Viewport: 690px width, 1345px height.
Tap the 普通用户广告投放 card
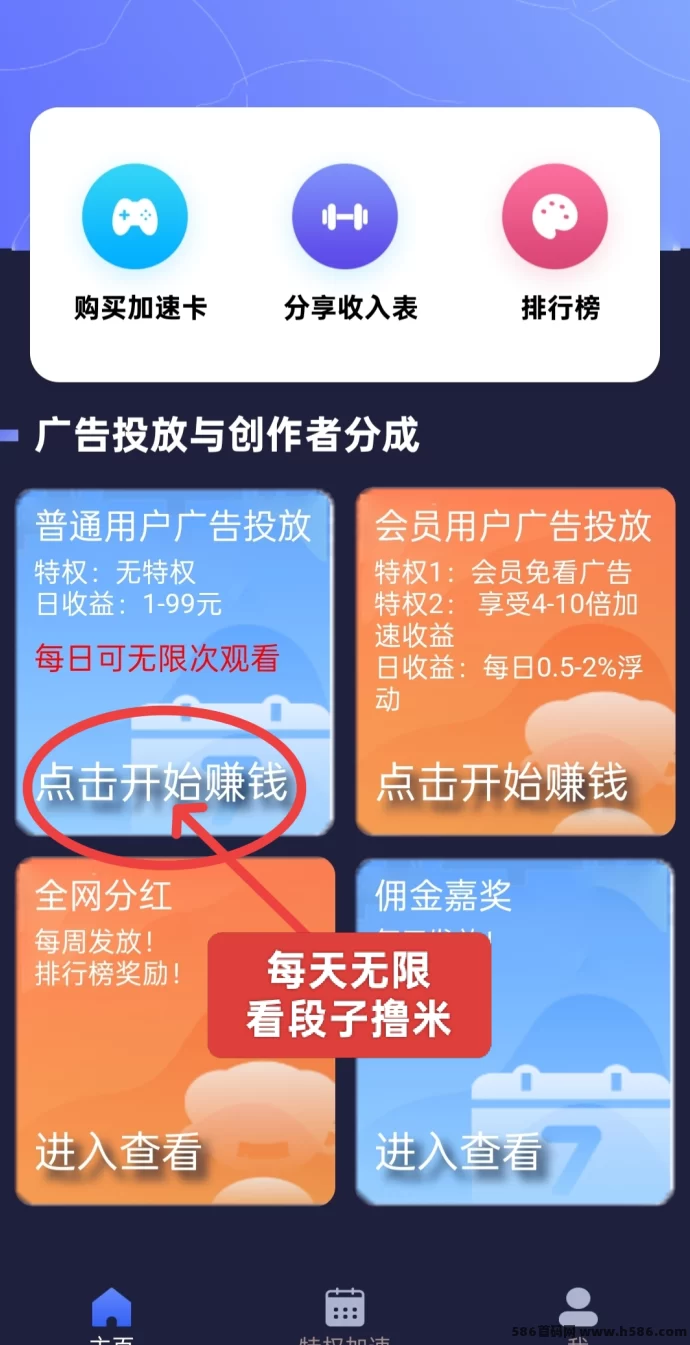pyautogui.click(x=174, y=660)
